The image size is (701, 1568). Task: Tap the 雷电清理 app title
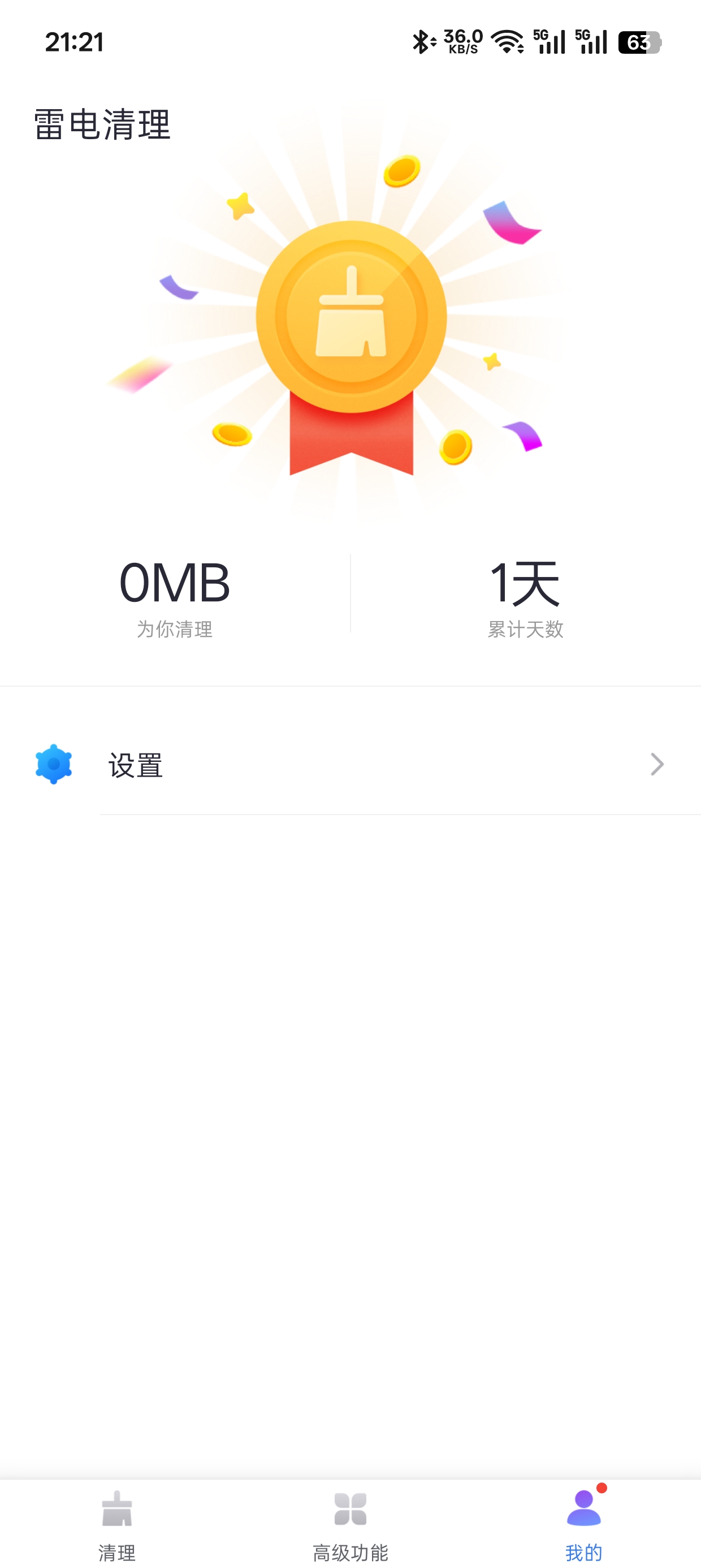(102, 123)
